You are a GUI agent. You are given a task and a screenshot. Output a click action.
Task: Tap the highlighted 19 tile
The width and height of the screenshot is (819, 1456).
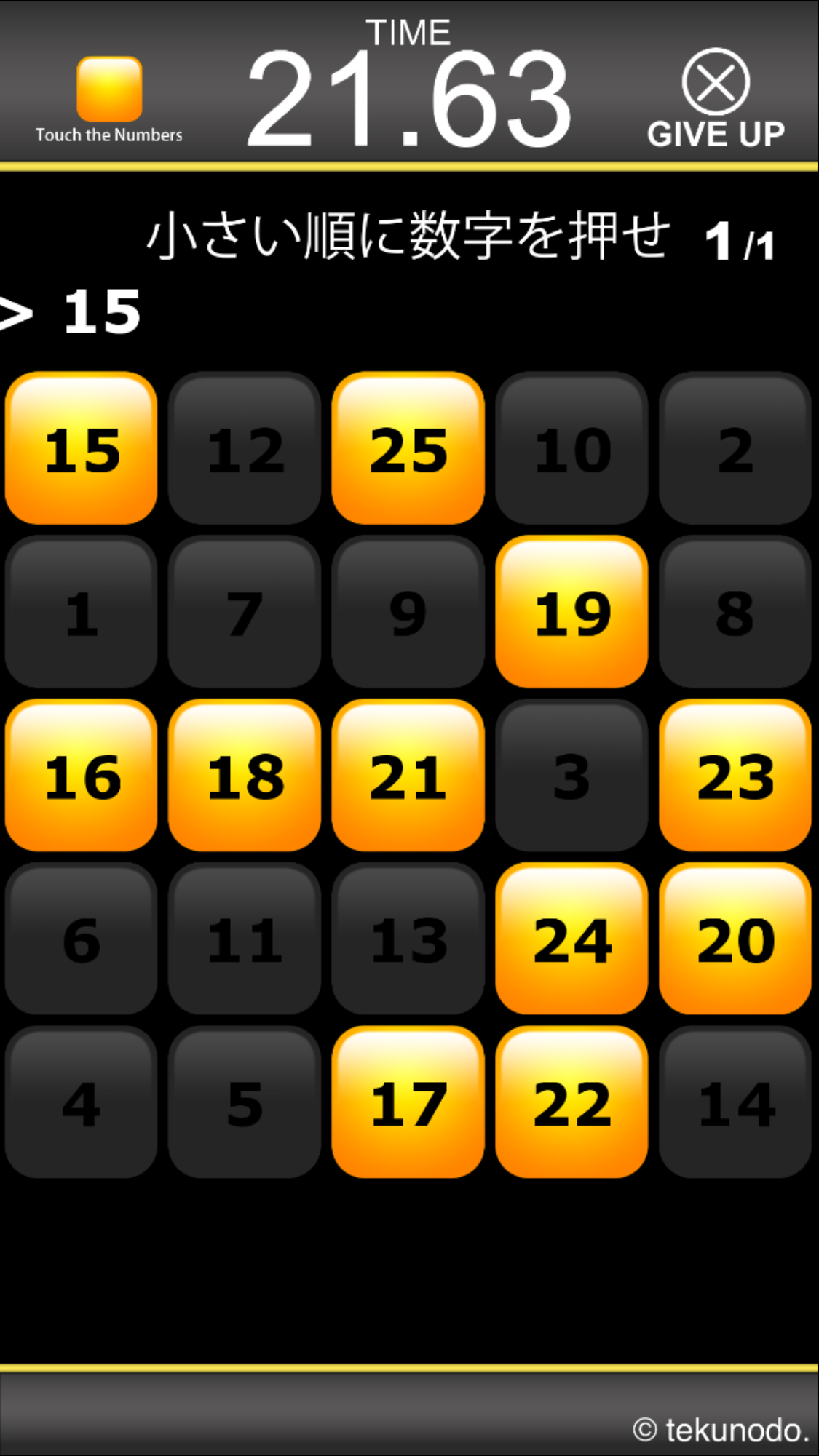coord(571,612)
